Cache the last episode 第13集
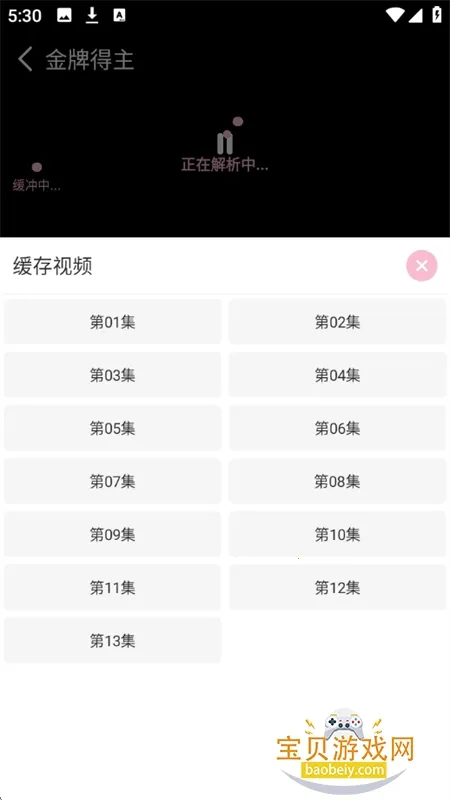This screenshot has height=800, width=450. [x=113, y=640]
